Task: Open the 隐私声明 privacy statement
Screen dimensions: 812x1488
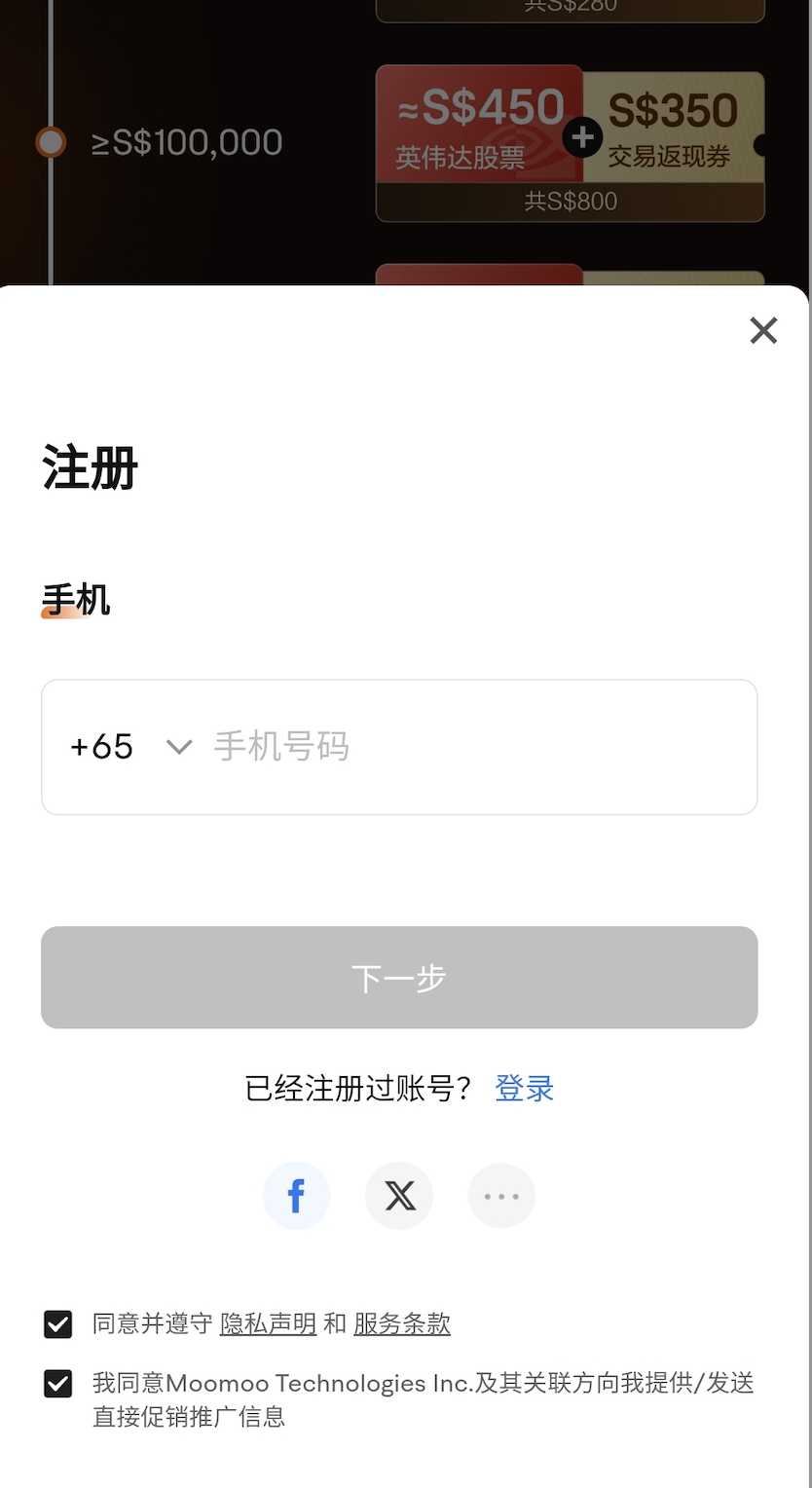Action: pyautogui.click(x=268, y=1324)
